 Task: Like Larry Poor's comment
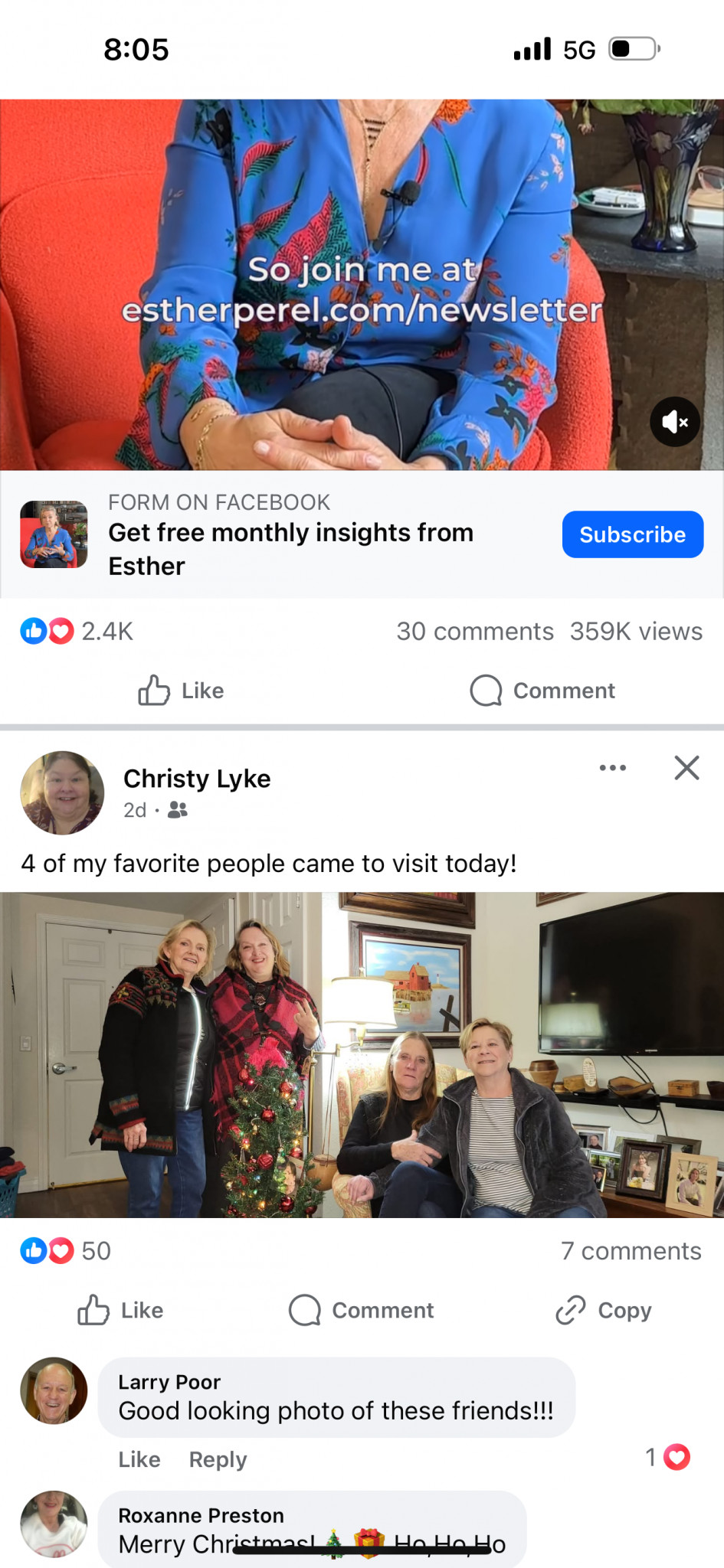(x=139, y=1459)
